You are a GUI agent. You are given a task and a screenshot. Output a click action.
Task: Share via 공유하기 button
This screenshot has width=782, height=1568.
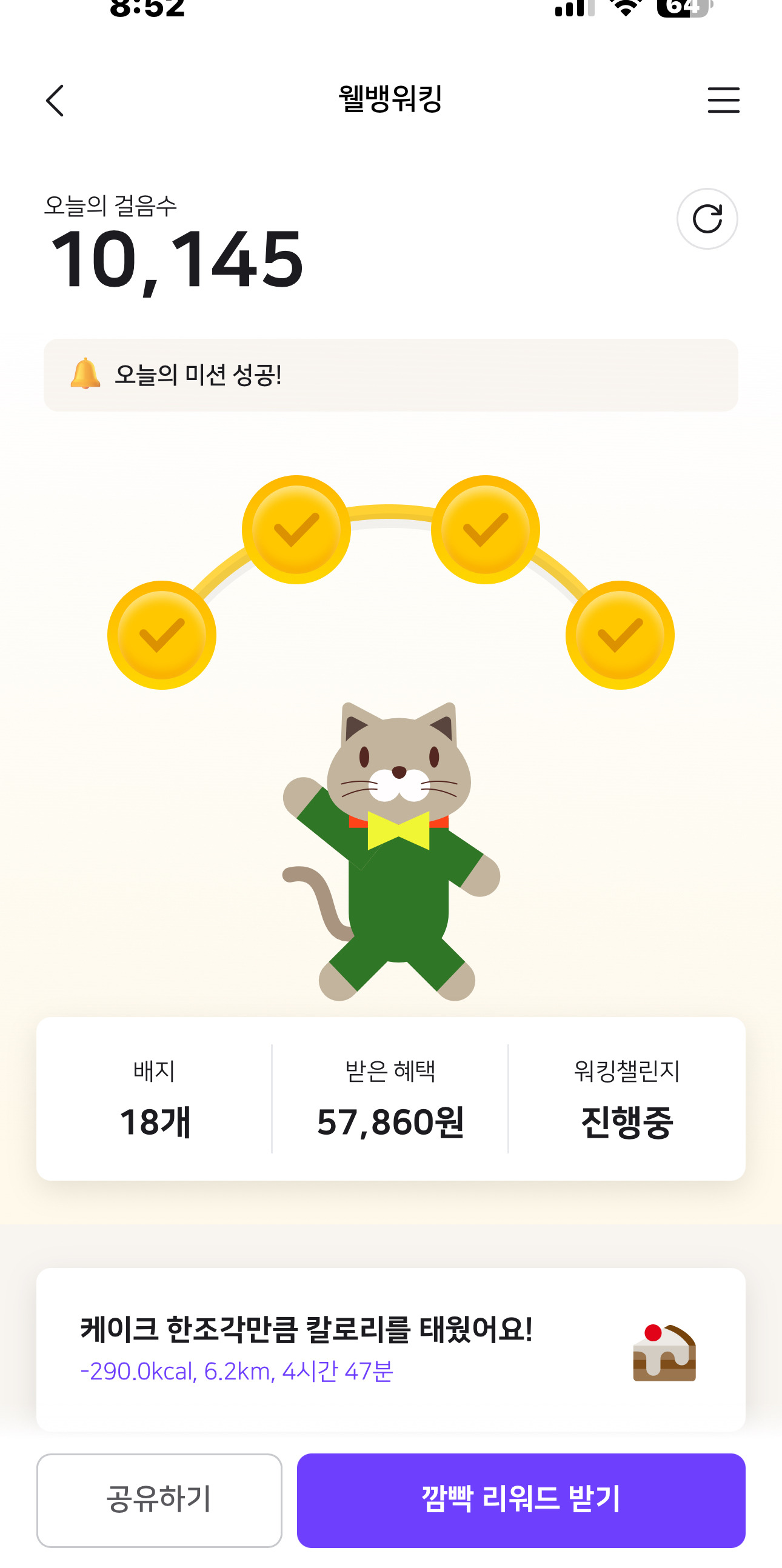point(159,1500)
